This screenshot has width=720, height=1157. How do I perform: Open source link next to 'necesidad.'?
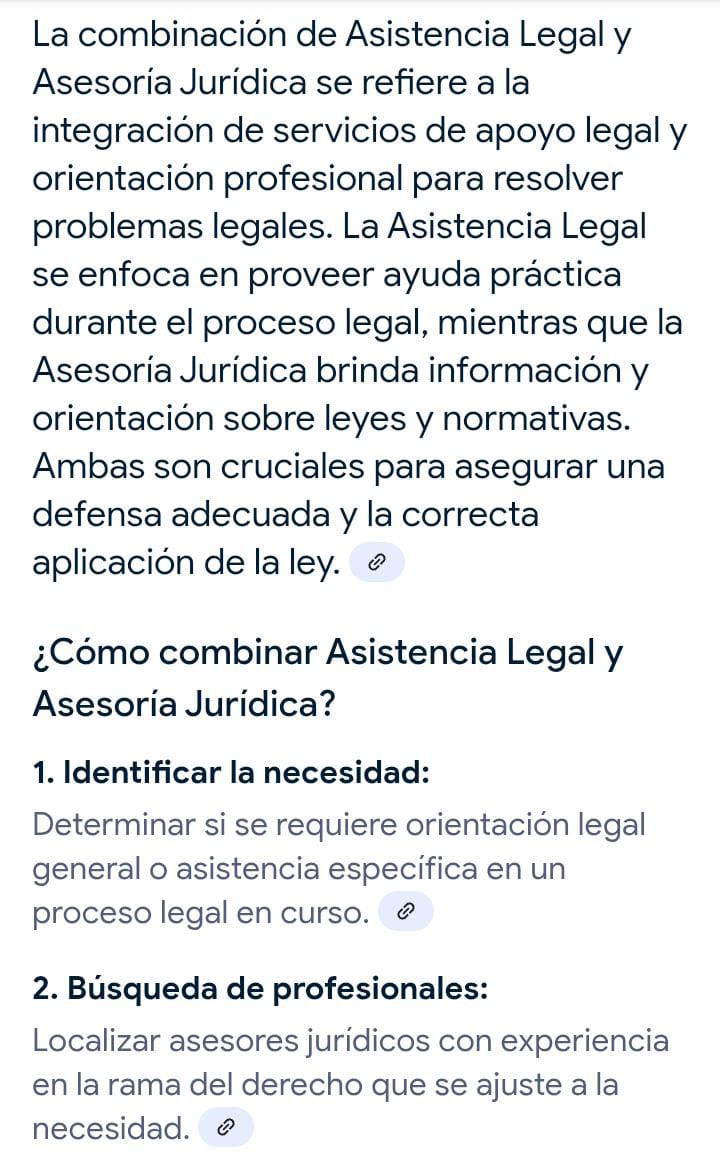click(x=226, y=1129)
